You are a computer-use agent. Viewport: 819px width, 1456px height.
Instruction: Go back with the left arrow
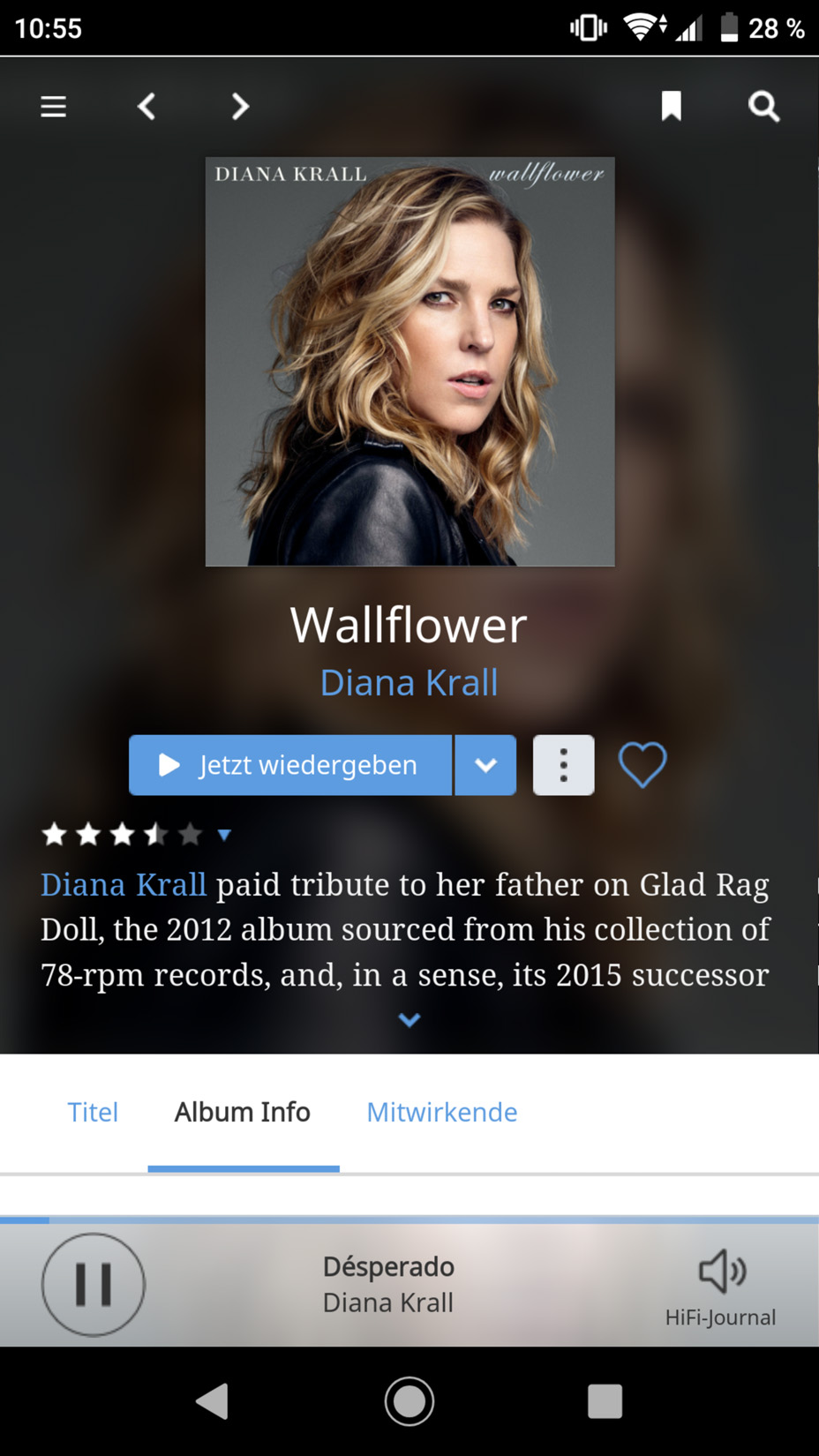point(147,107)
